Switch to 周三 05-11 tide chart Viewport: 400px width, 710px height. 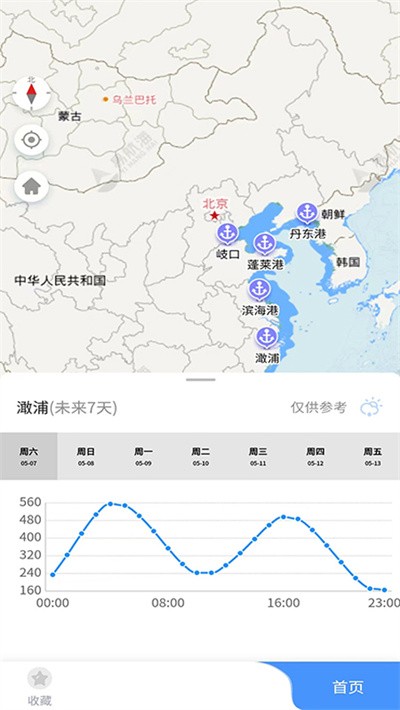click(x=258, y=456)
